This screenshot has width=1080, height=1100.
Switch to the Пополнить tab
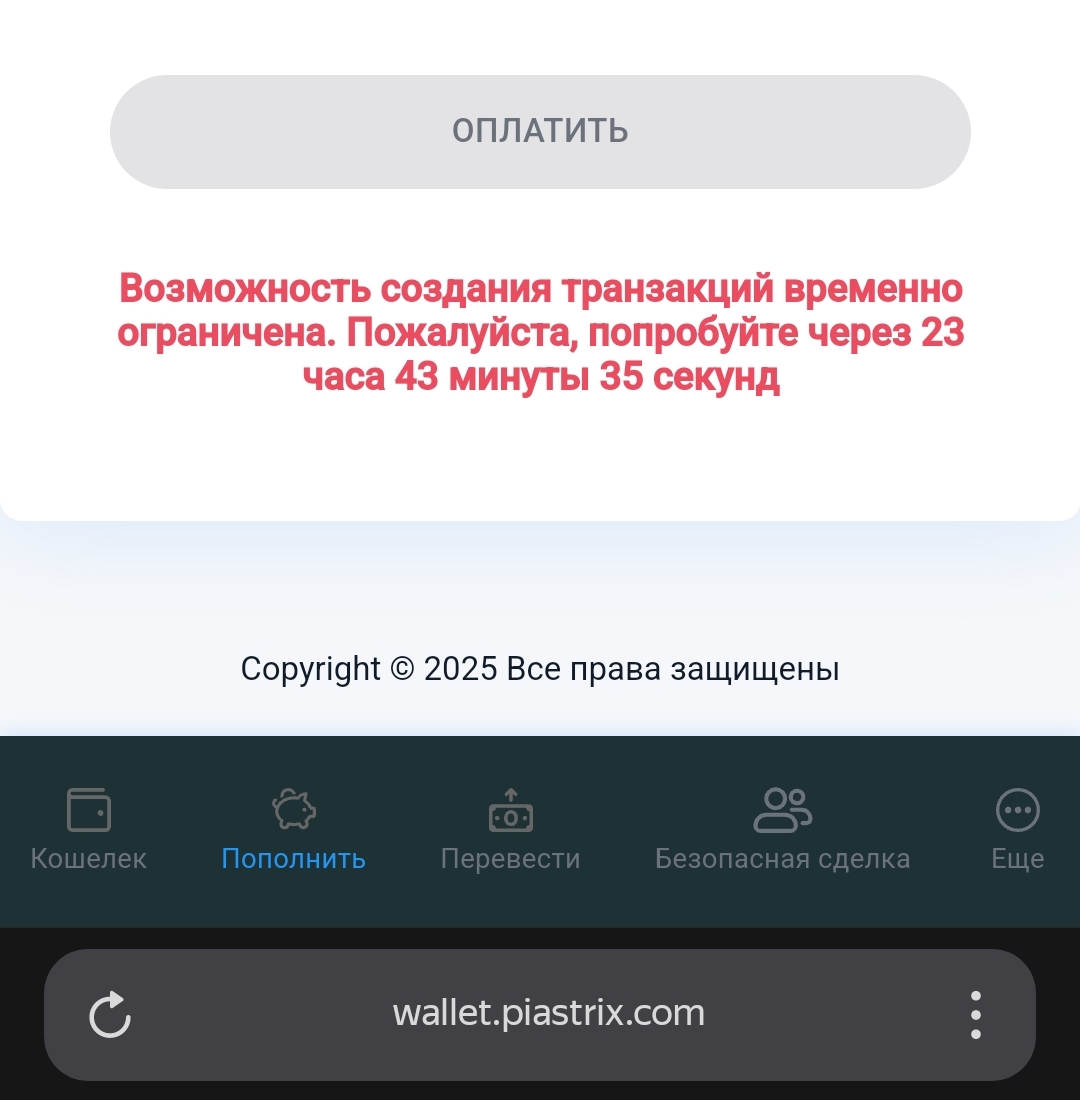coord(293,829)
